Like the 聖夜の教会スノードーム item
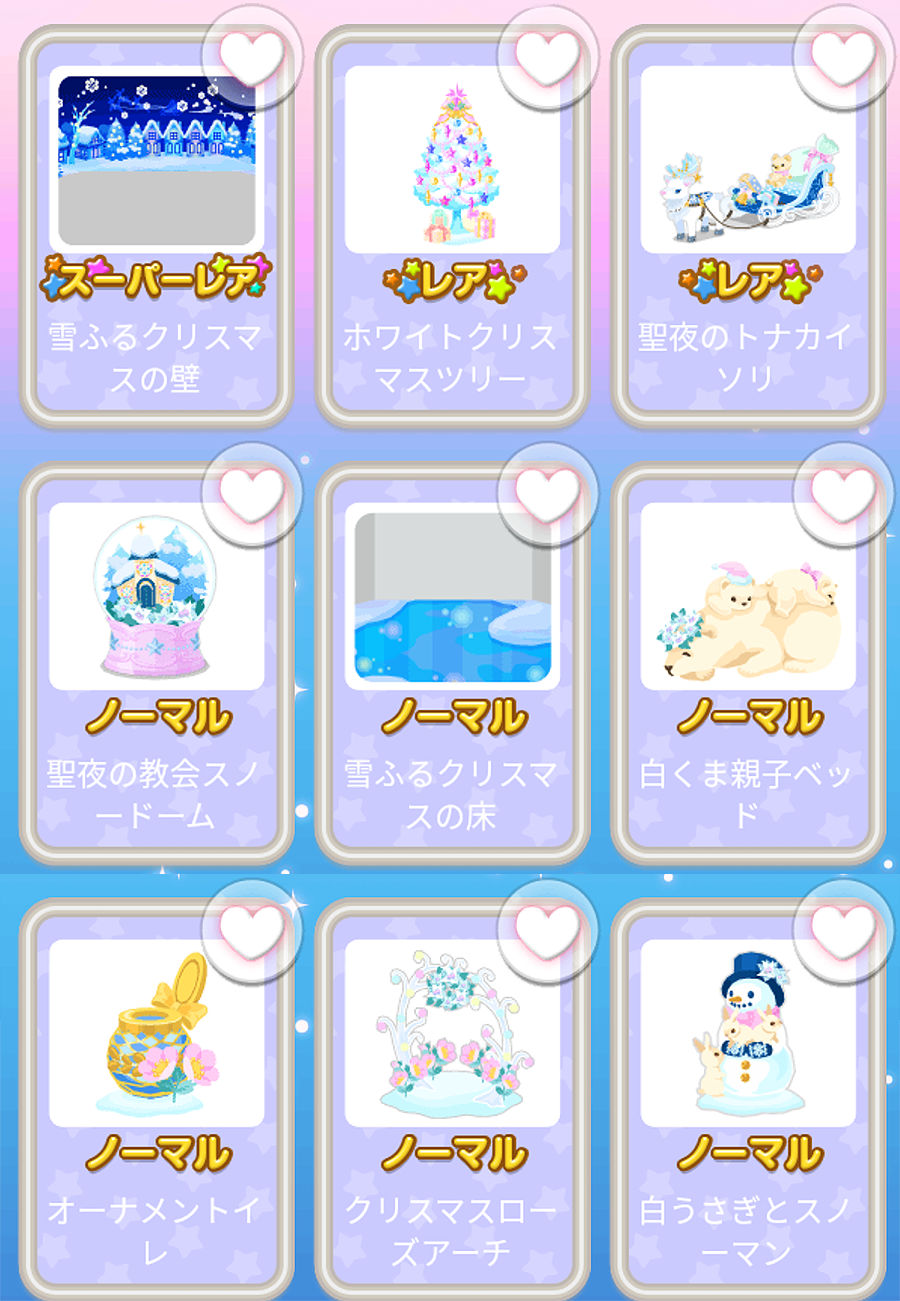This screenshot has height=1301, width=900. [x=252, y=491]
